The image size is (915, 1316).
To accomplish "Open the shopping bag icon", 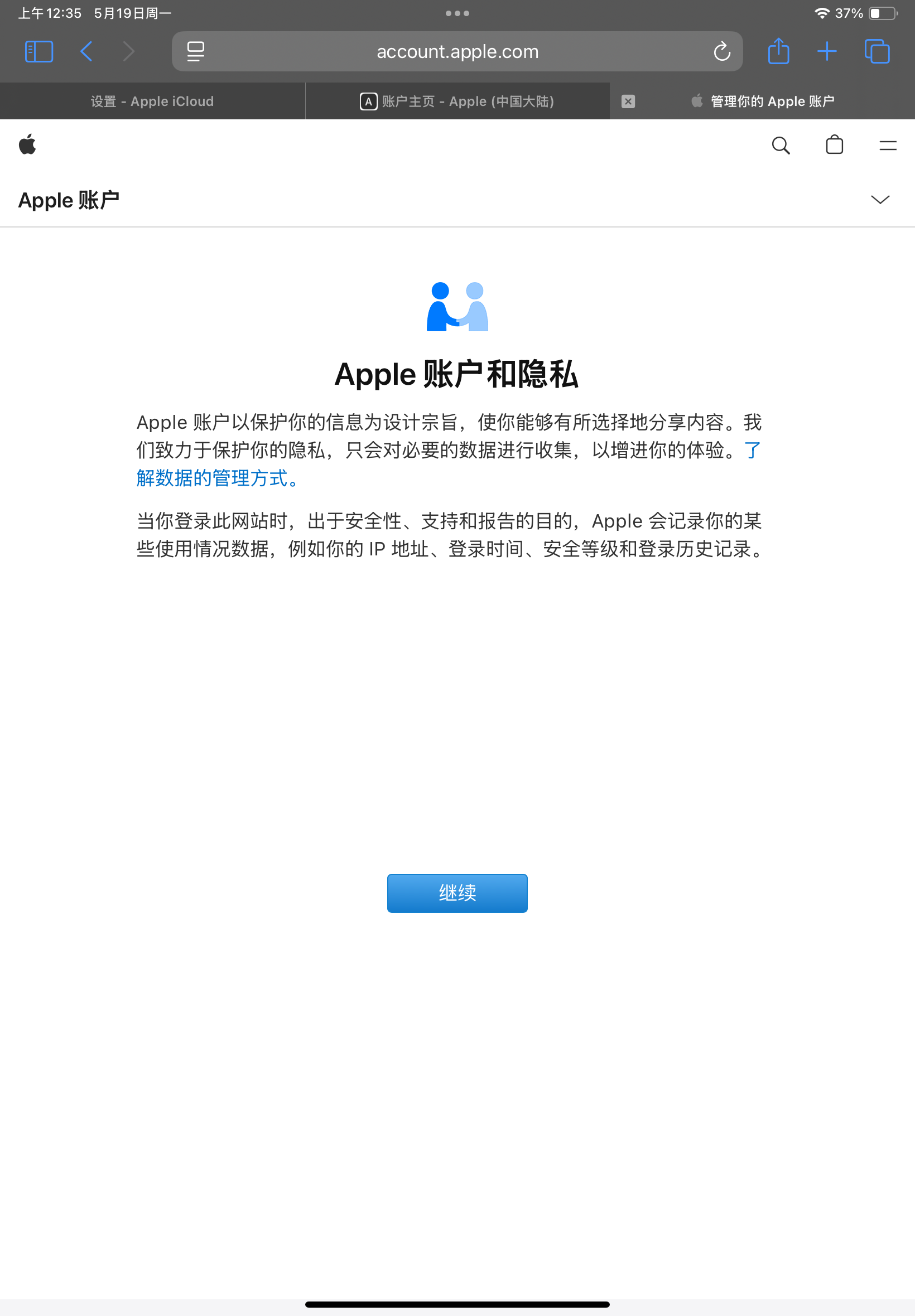I will click(x=834, y=146).
